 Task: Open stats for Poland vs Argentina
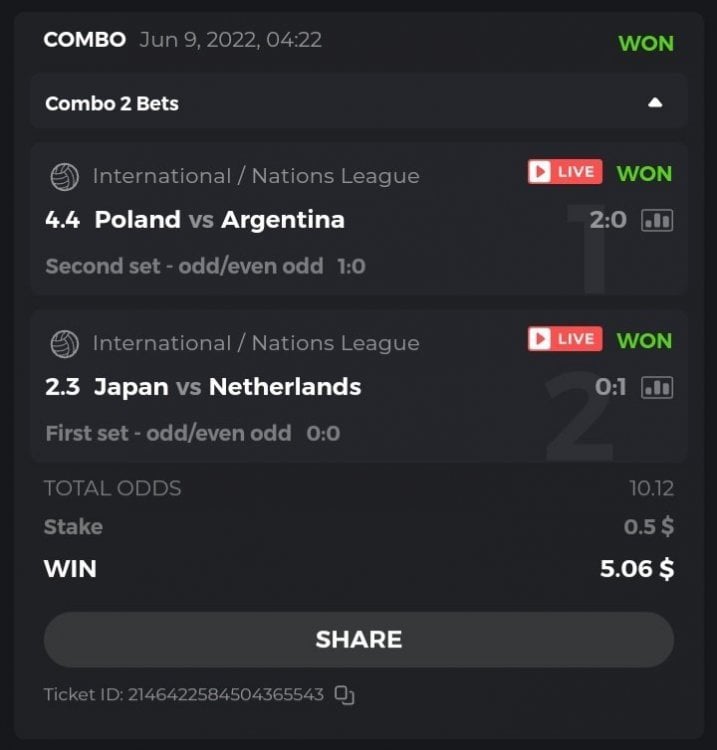click(657, 220)
